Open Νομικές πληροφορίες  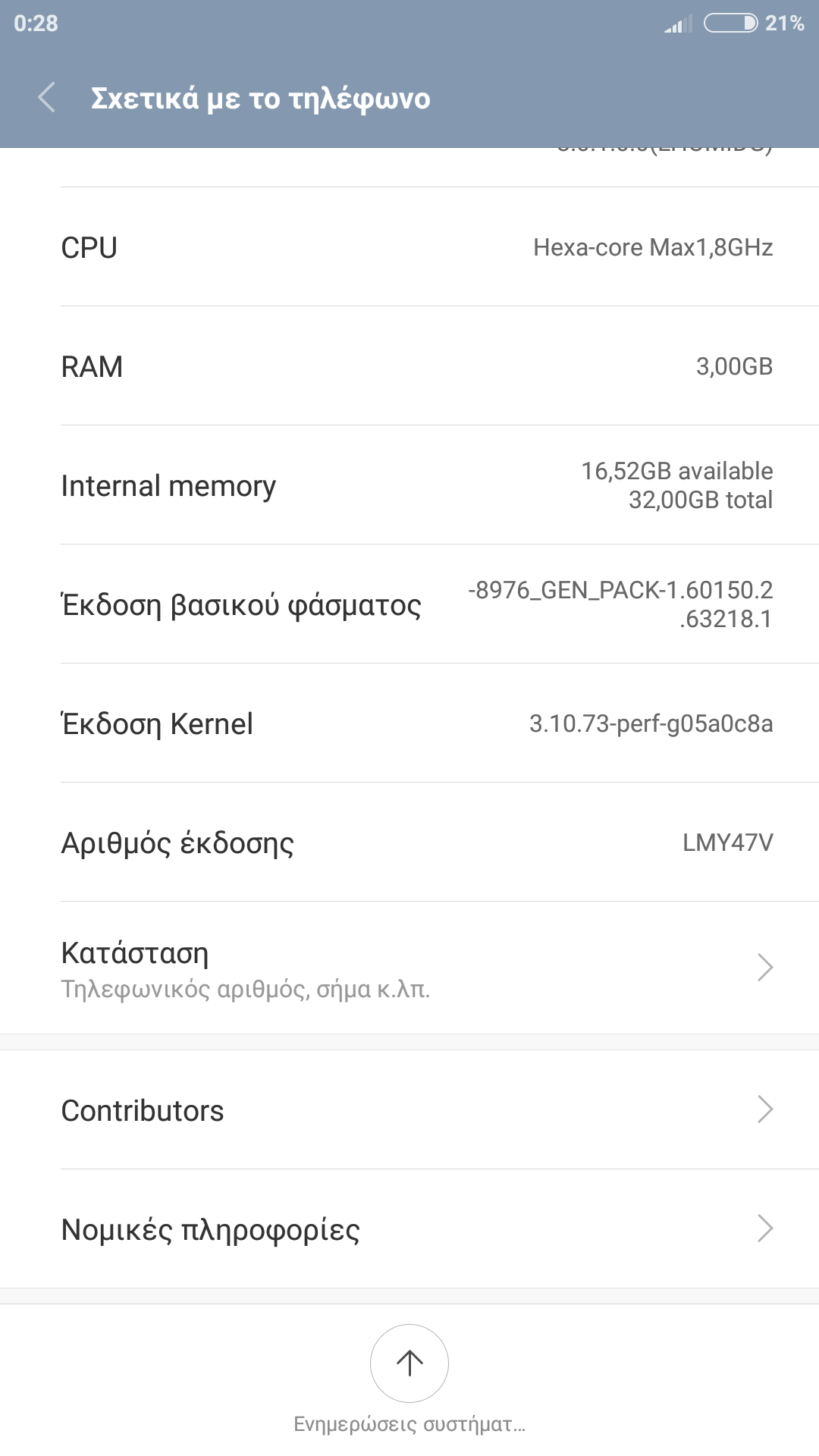(409, 1228)
